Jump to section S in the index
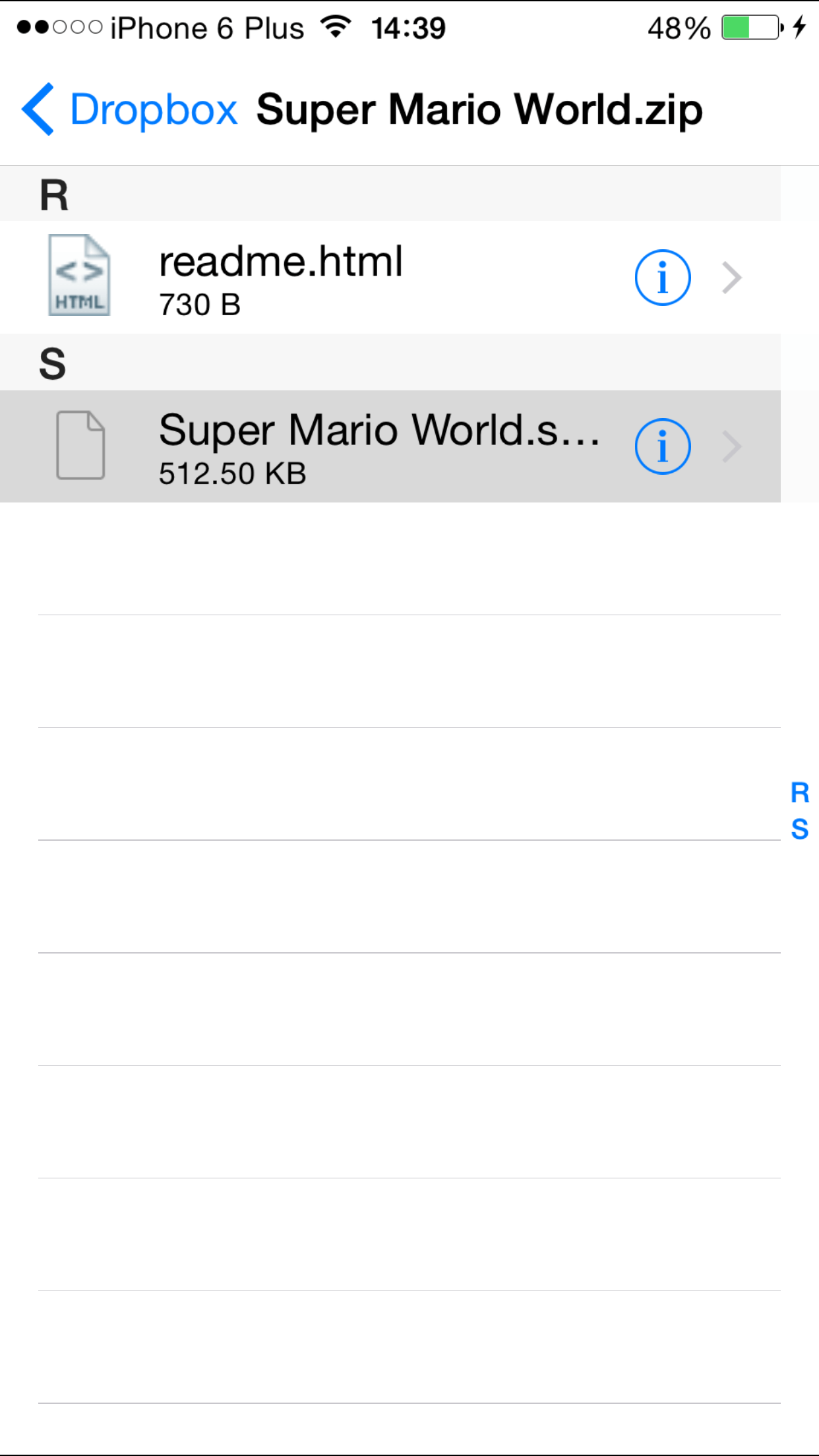 click(799, 829)
